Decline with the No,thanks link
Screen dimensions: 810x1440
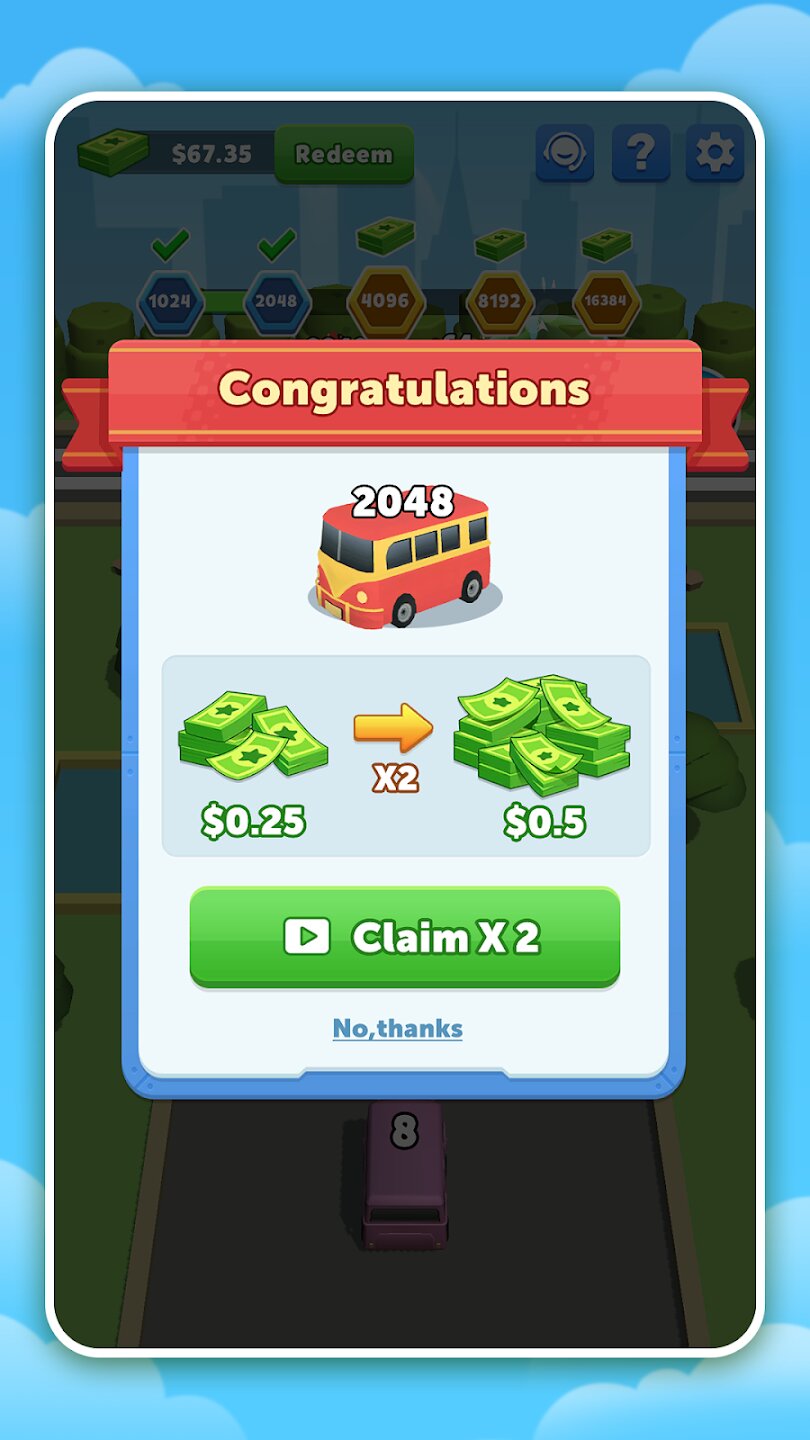[397, 1028]
